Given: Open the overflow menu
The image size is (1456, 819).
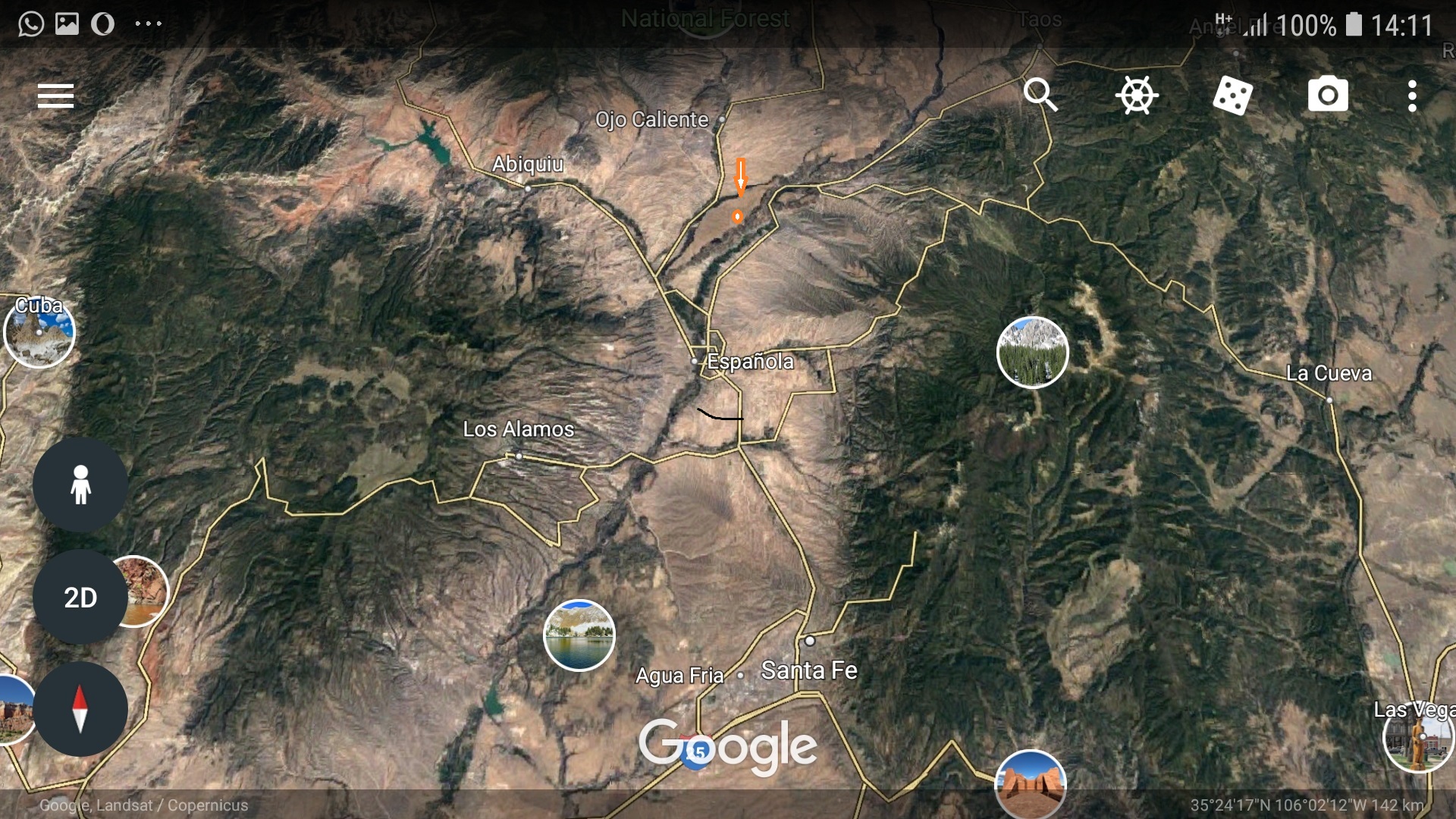Looking at the screenshot, I should [x=1412, y=96].
